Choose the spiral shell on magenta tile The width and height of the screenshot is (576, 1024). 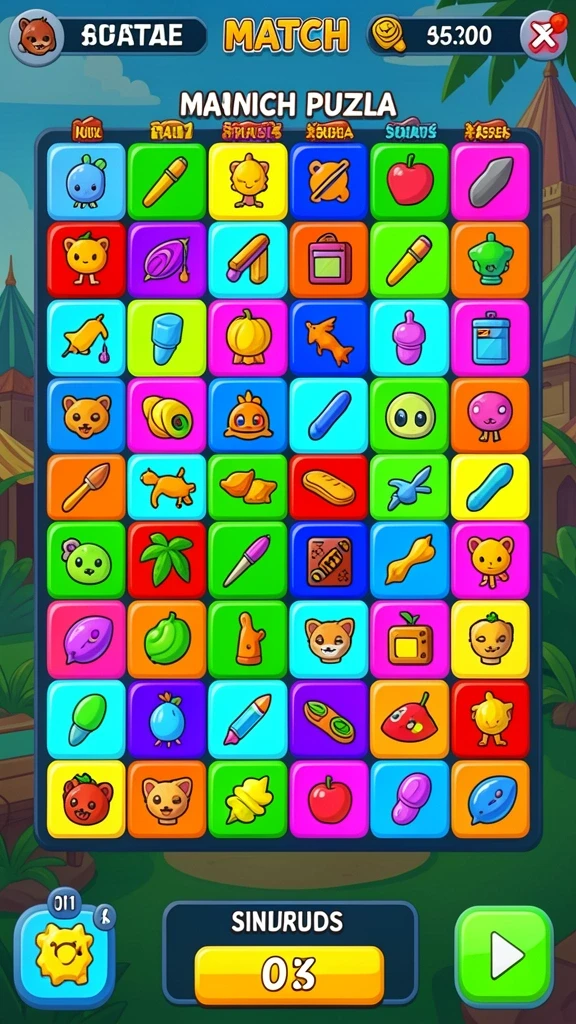click(x=167, y=415)
